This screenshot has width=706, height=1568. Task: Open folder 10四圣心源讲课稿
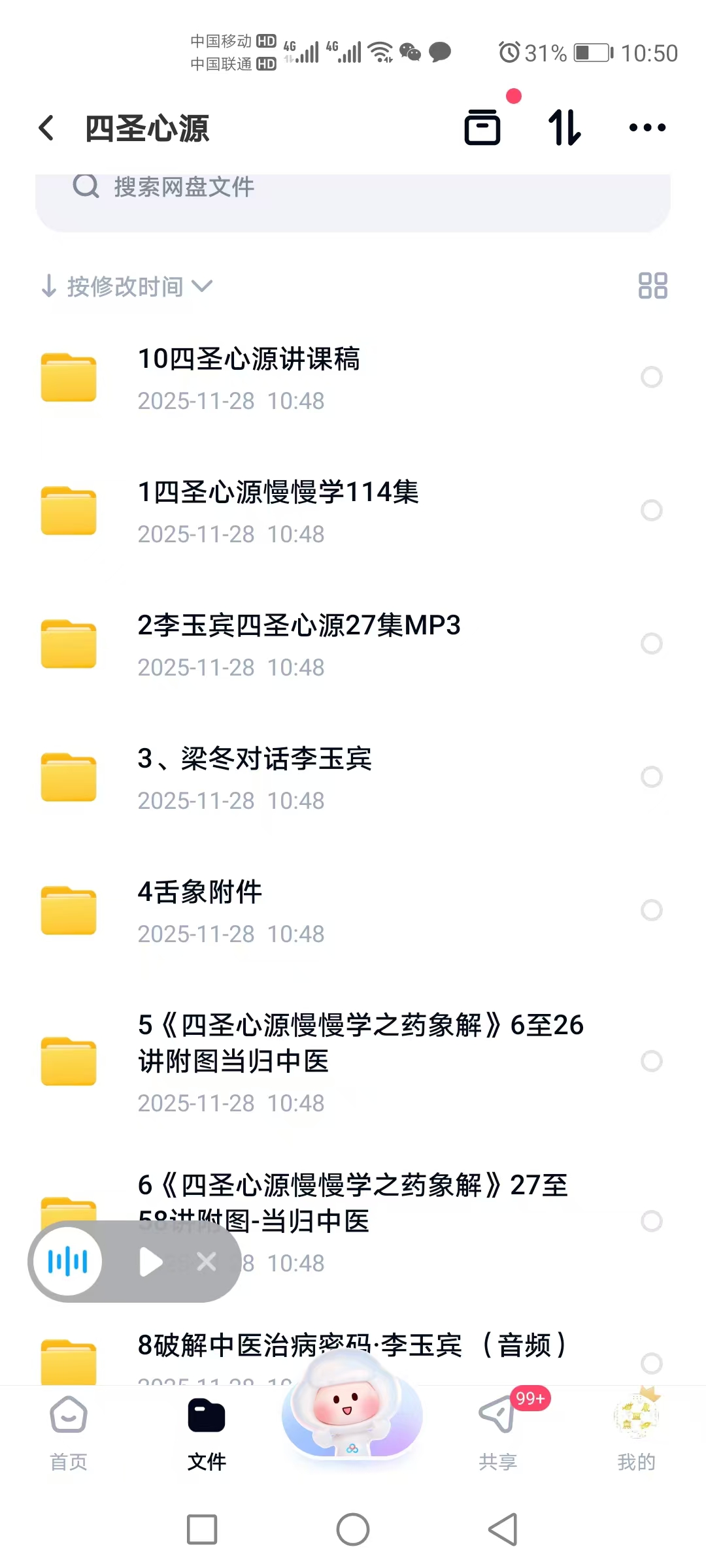pyautogui.click(x=248, y=377)
